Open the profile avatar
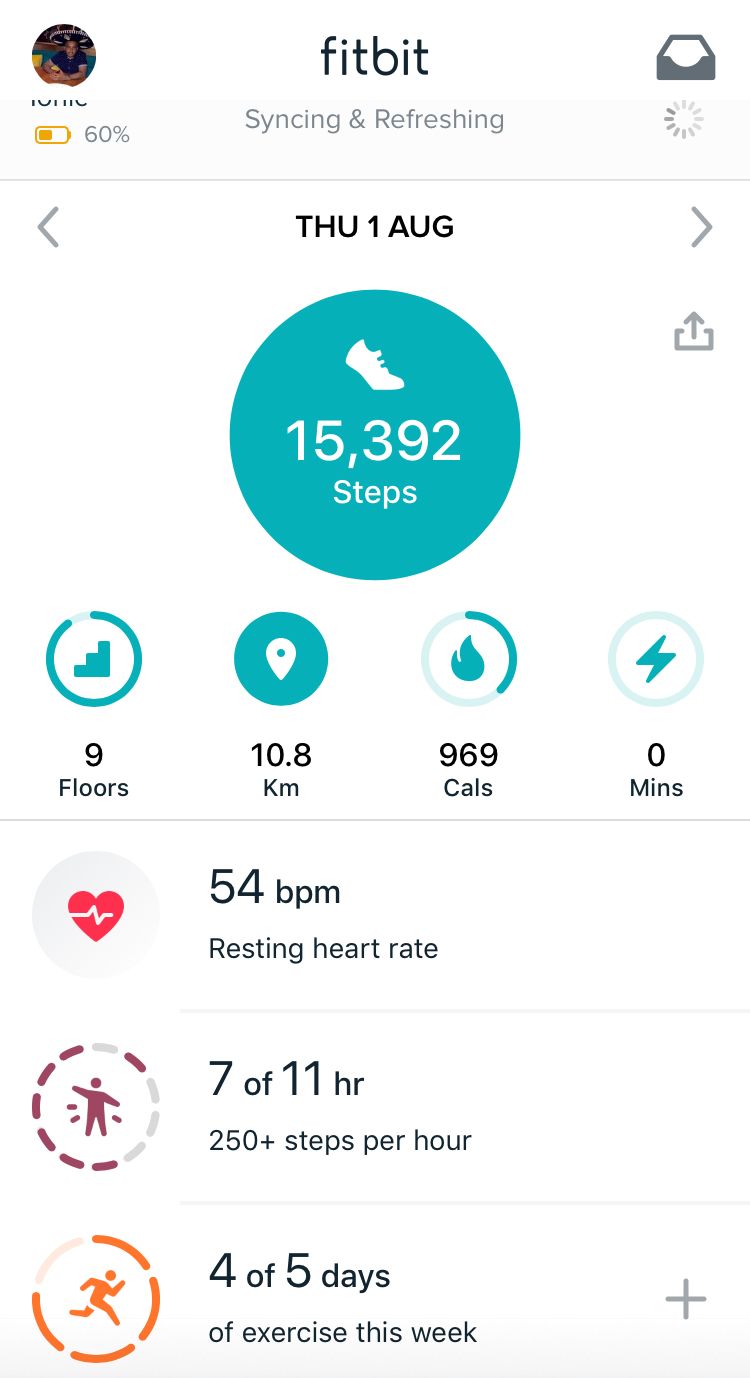Screen dimensions: 750x1378 [x=64, y=56]
